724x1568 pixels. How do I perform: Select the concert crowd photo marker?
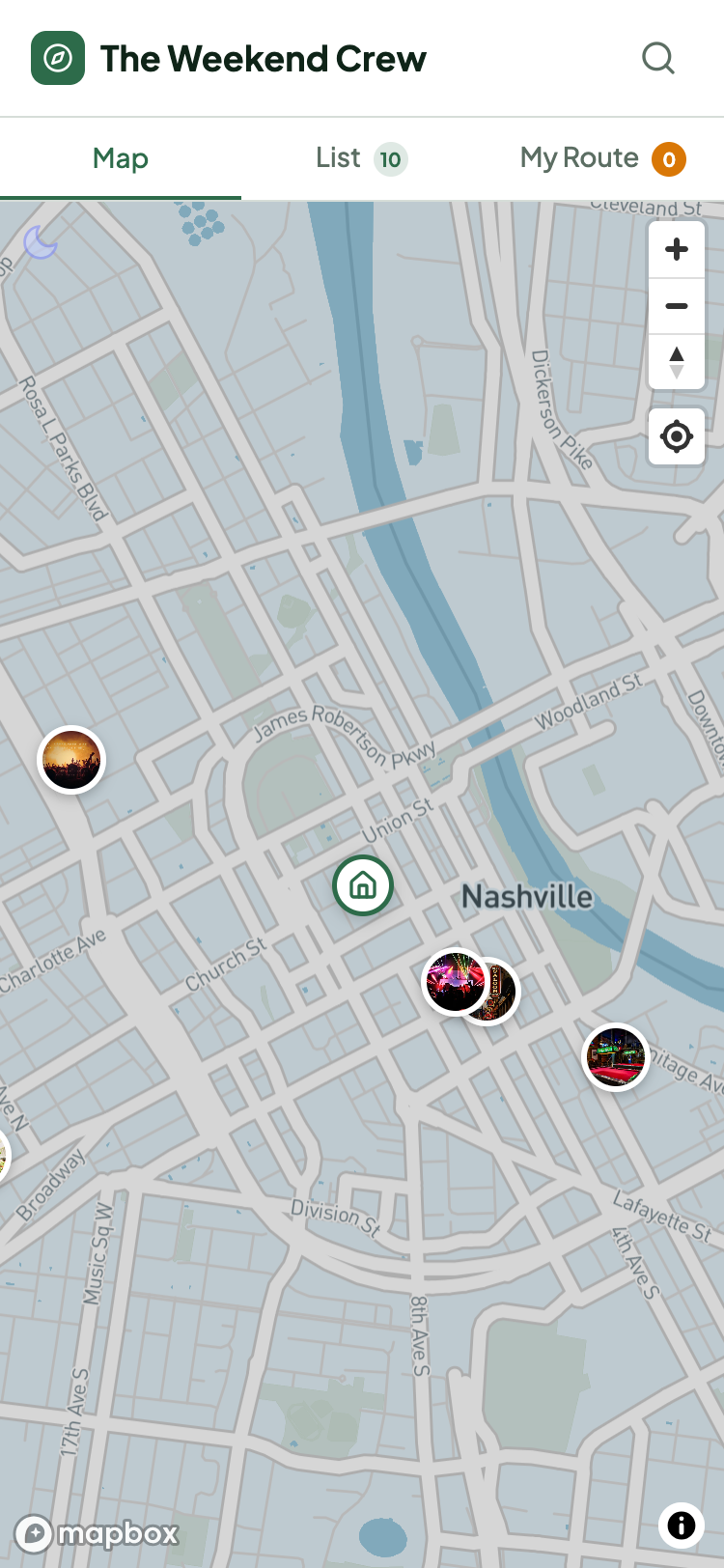(71, 760)
